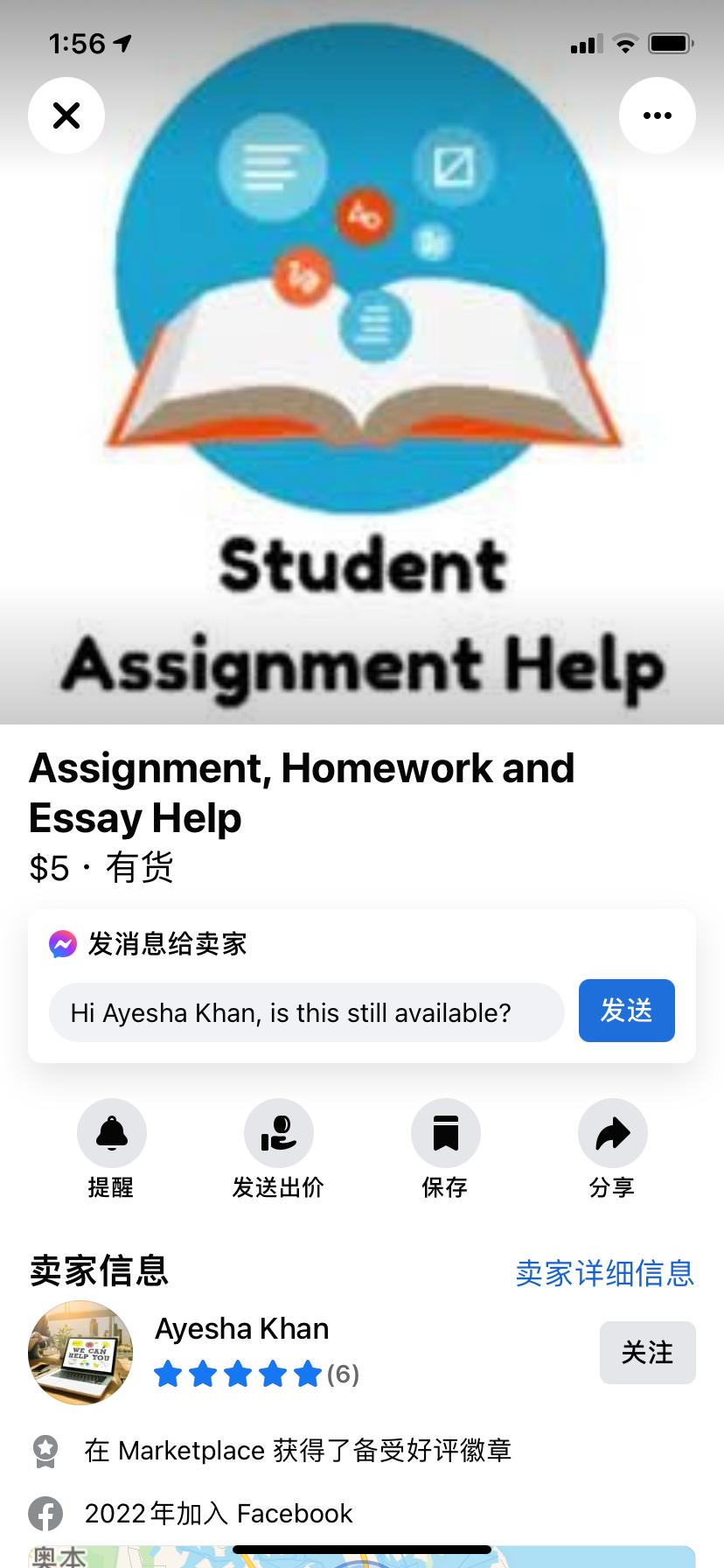Follow Ayesha Khan with 关注
This screenshot has width=724, height=1568.
[647, 1353]
